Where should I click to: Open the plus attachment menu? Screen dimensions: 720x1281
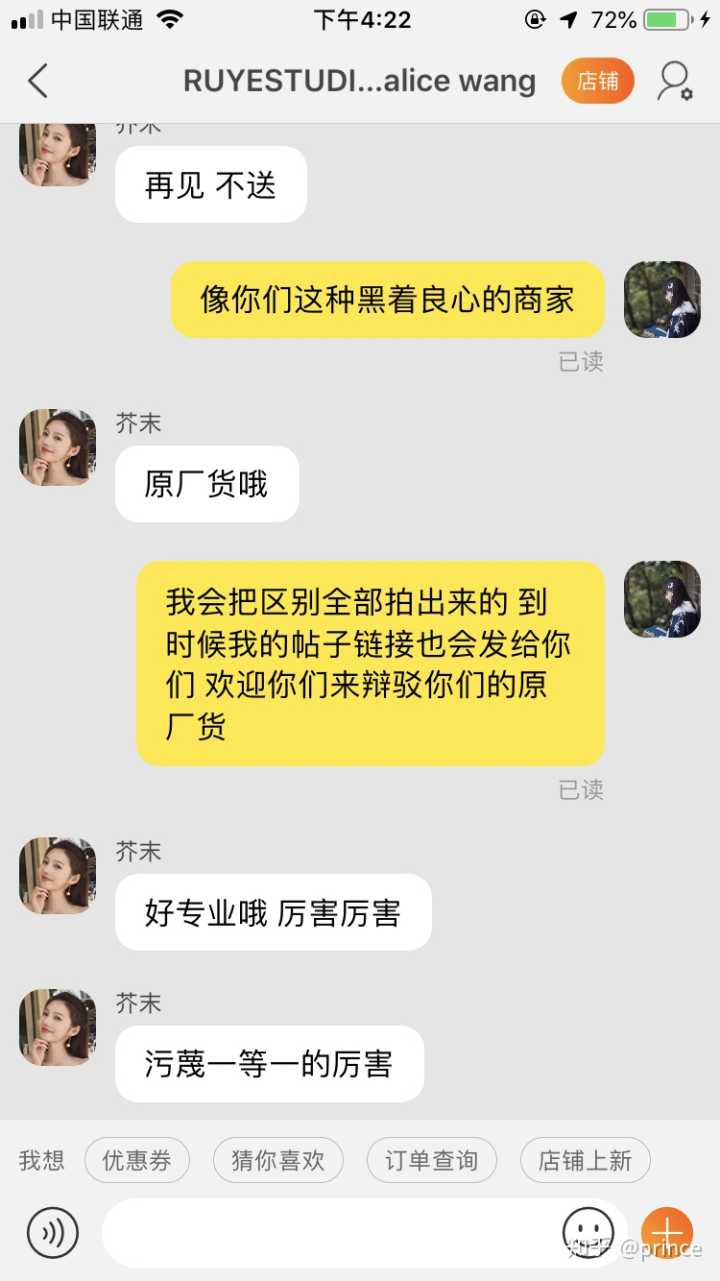click(667, 1232)
